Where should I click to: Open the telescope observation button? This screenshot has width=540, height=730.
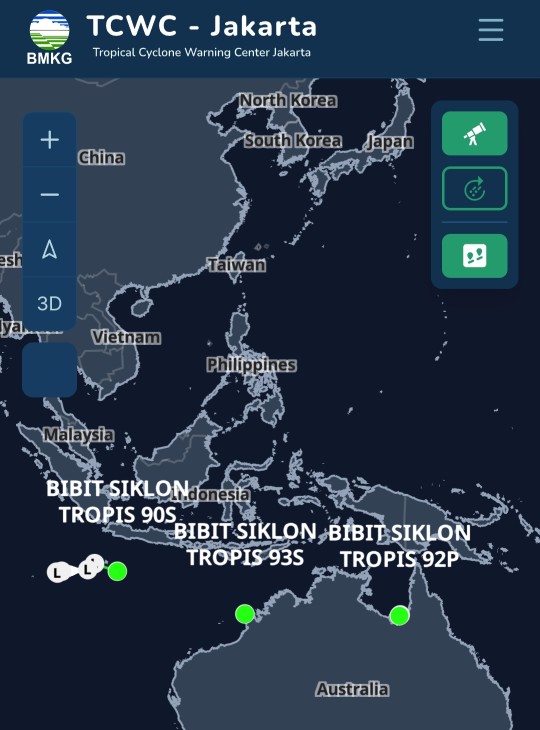pyautogui.click(x=474, y=134)
